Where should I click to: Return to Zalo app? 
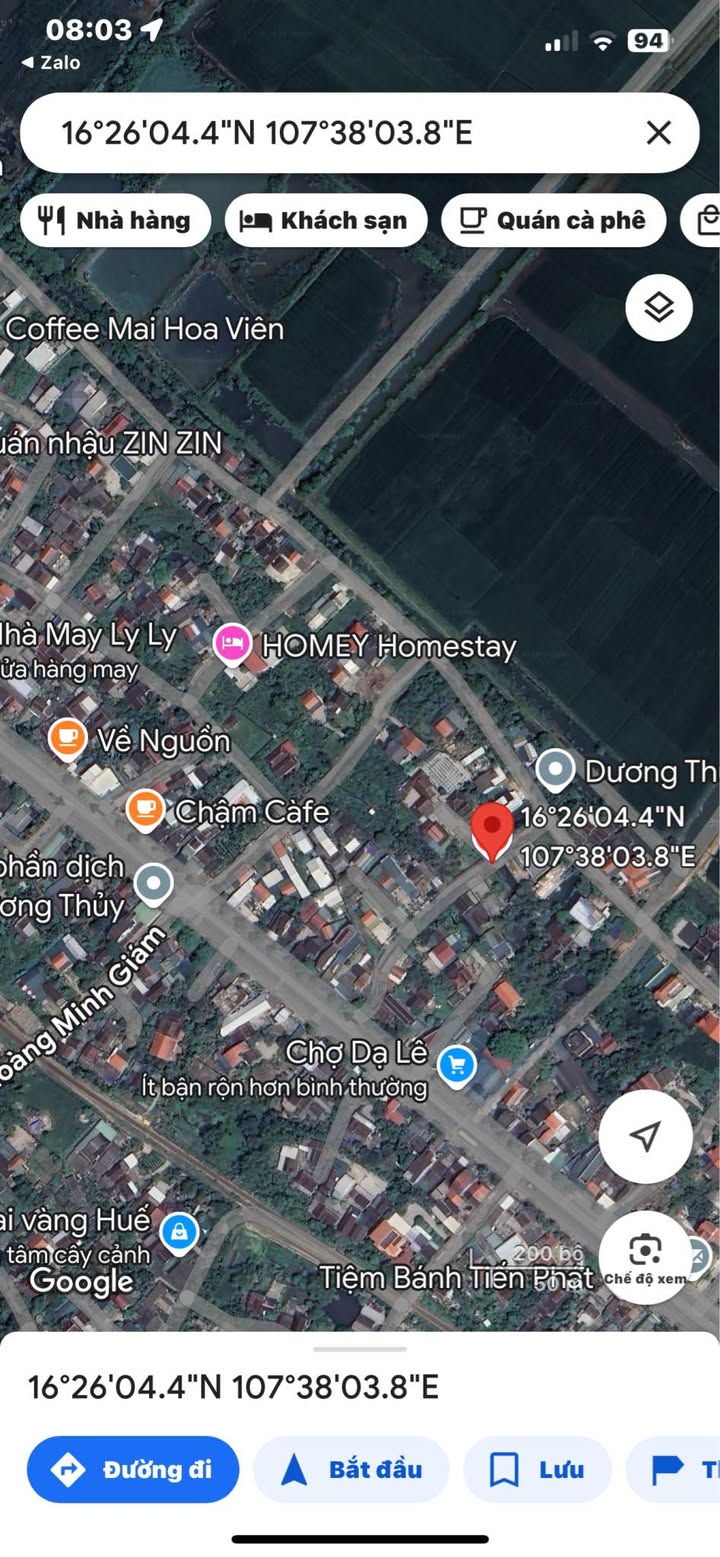click(52, 62)
